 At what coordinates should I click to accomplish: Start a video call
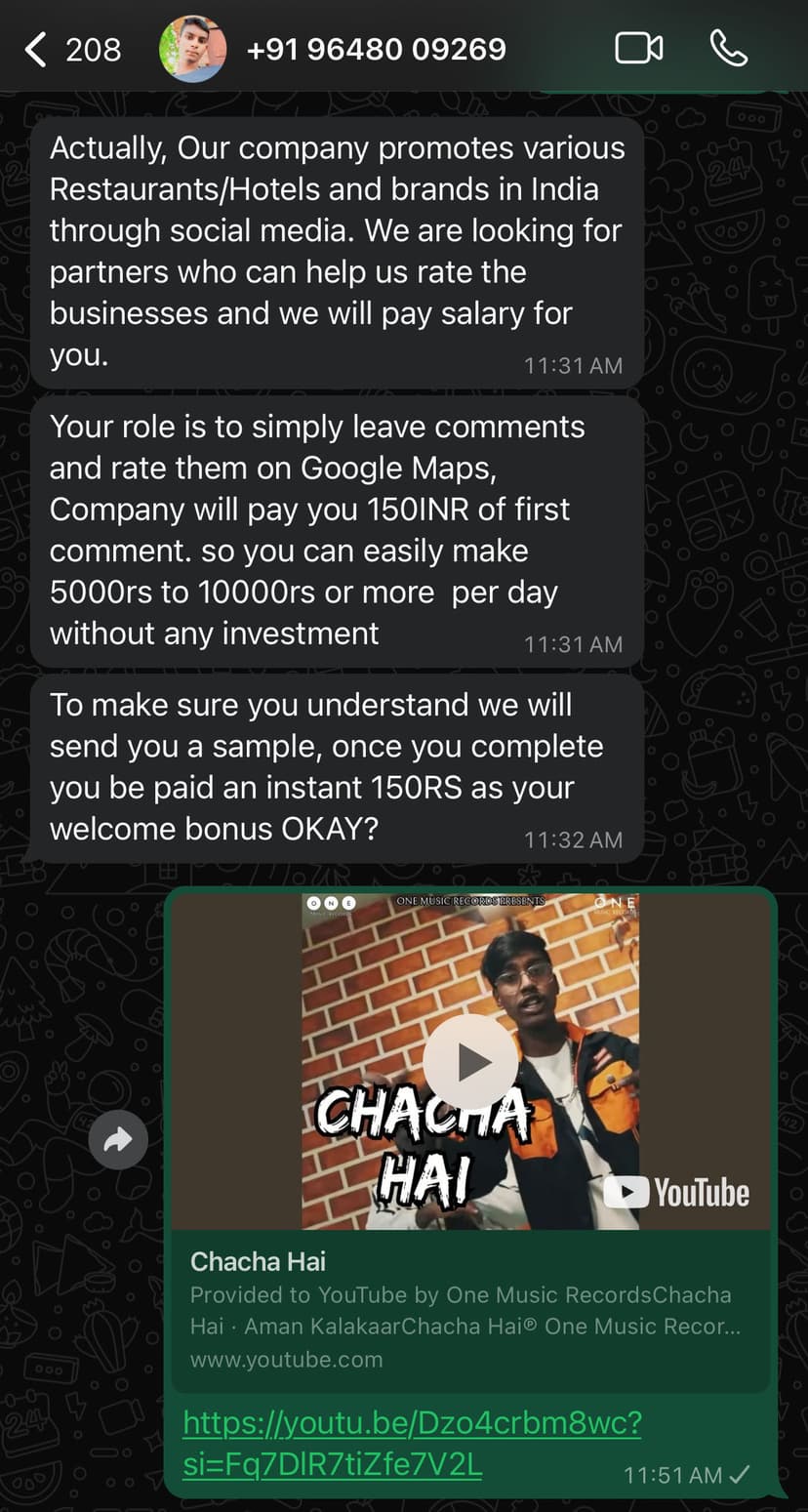(639, 49)
